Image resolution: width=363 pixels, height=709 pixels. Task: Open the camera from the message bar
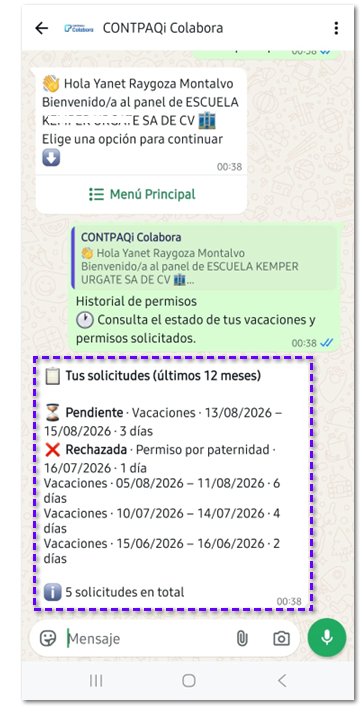tap(281, 638)
